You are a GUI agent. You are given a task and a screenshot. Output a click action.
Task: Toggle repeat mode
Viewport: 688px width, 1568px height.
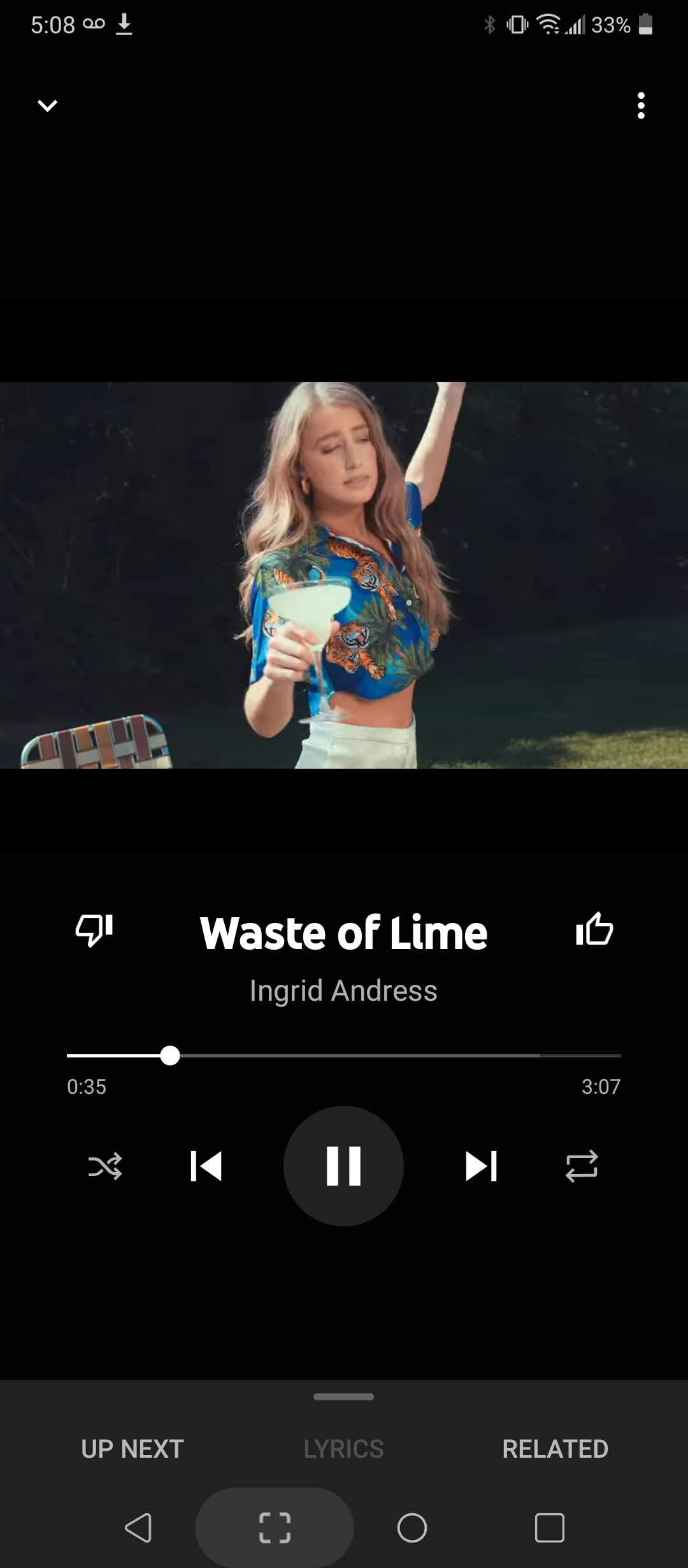coord(582,1166)
